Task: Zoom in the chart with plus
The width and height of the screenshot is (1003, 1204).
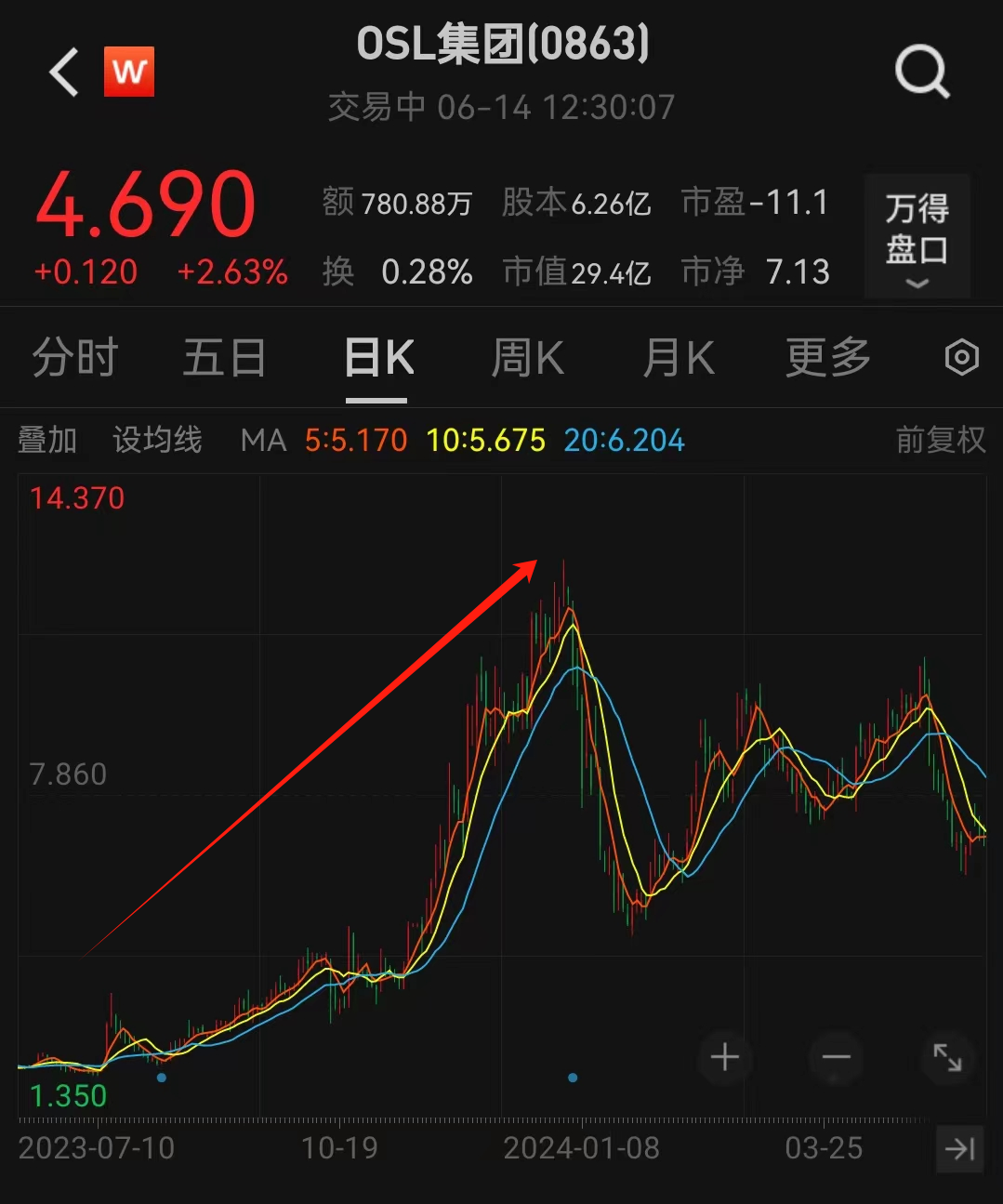Action: pos(725,1058)
